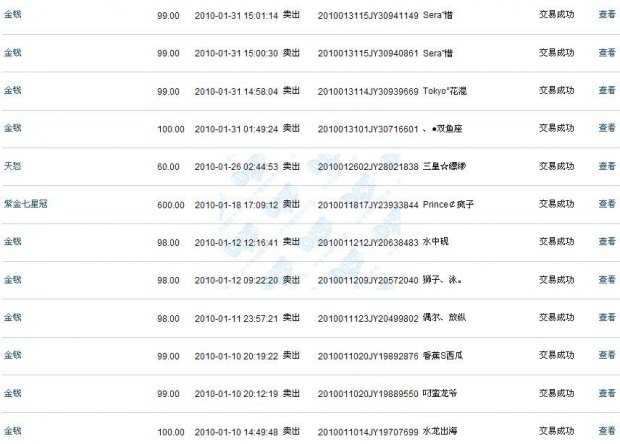Image resolution: width=620 pixels, height=444 pixels.
Task: Select 查看 on the 23:57:21 transaction
Action: (x=606, y=318)
